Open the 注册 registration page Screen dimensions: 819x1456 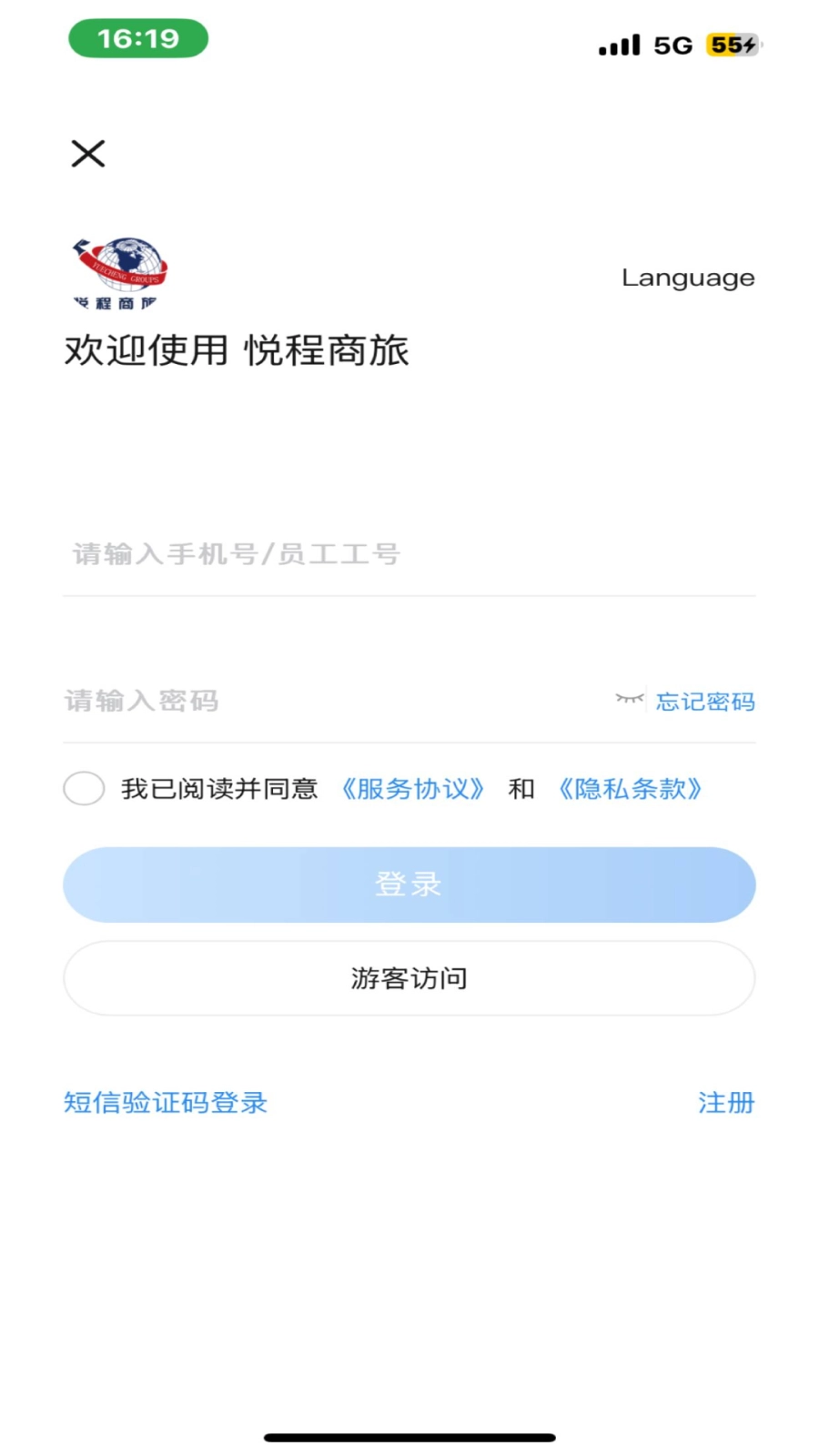(x=725, y=1102)
